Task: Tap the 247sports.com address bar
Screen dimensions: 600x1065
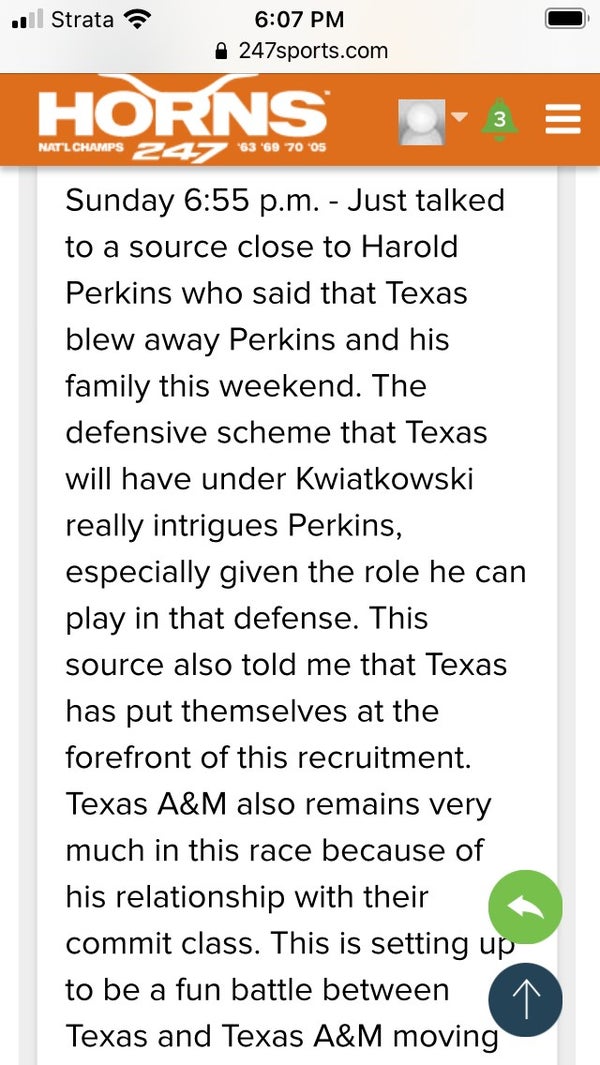Action: (300, 50)
